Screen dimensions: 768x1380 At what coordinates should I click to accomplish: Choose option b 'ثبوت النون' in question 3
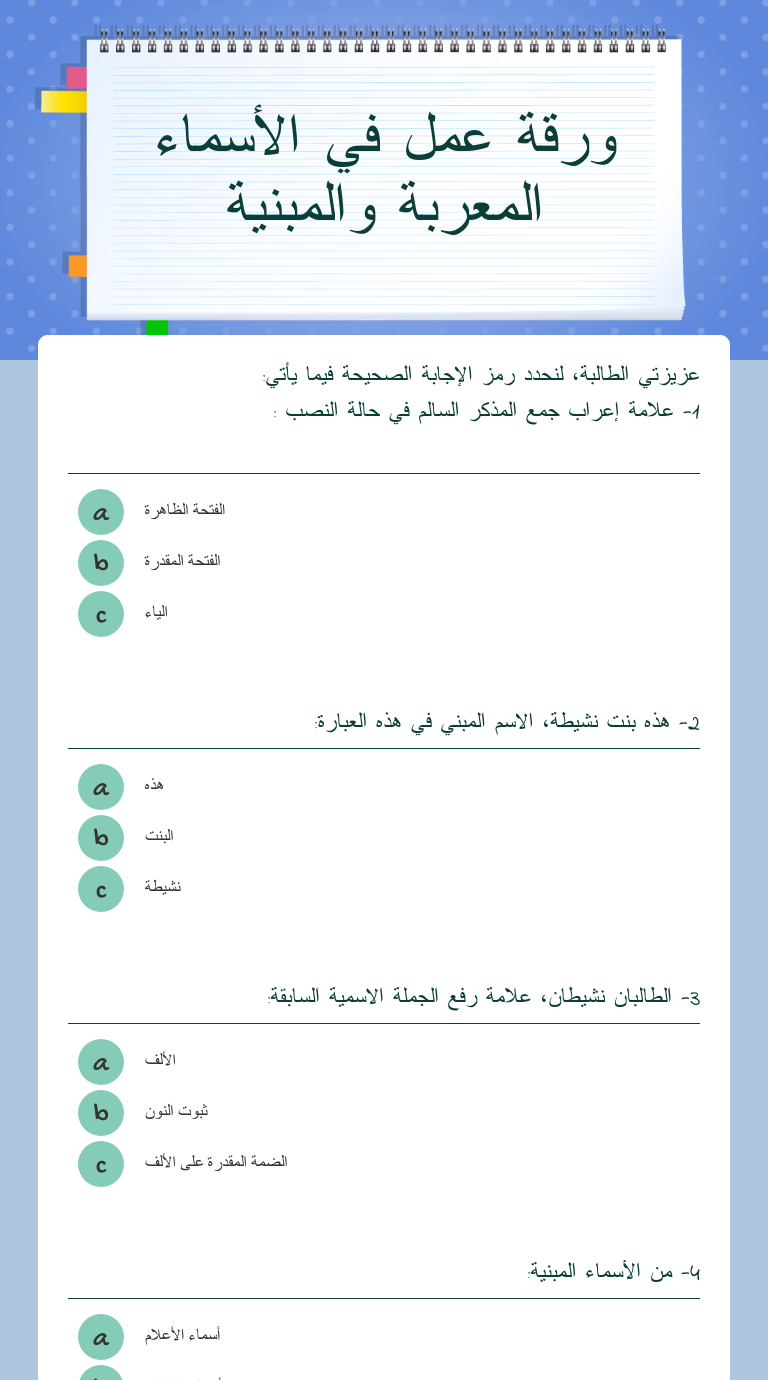tap(101, 1113)
